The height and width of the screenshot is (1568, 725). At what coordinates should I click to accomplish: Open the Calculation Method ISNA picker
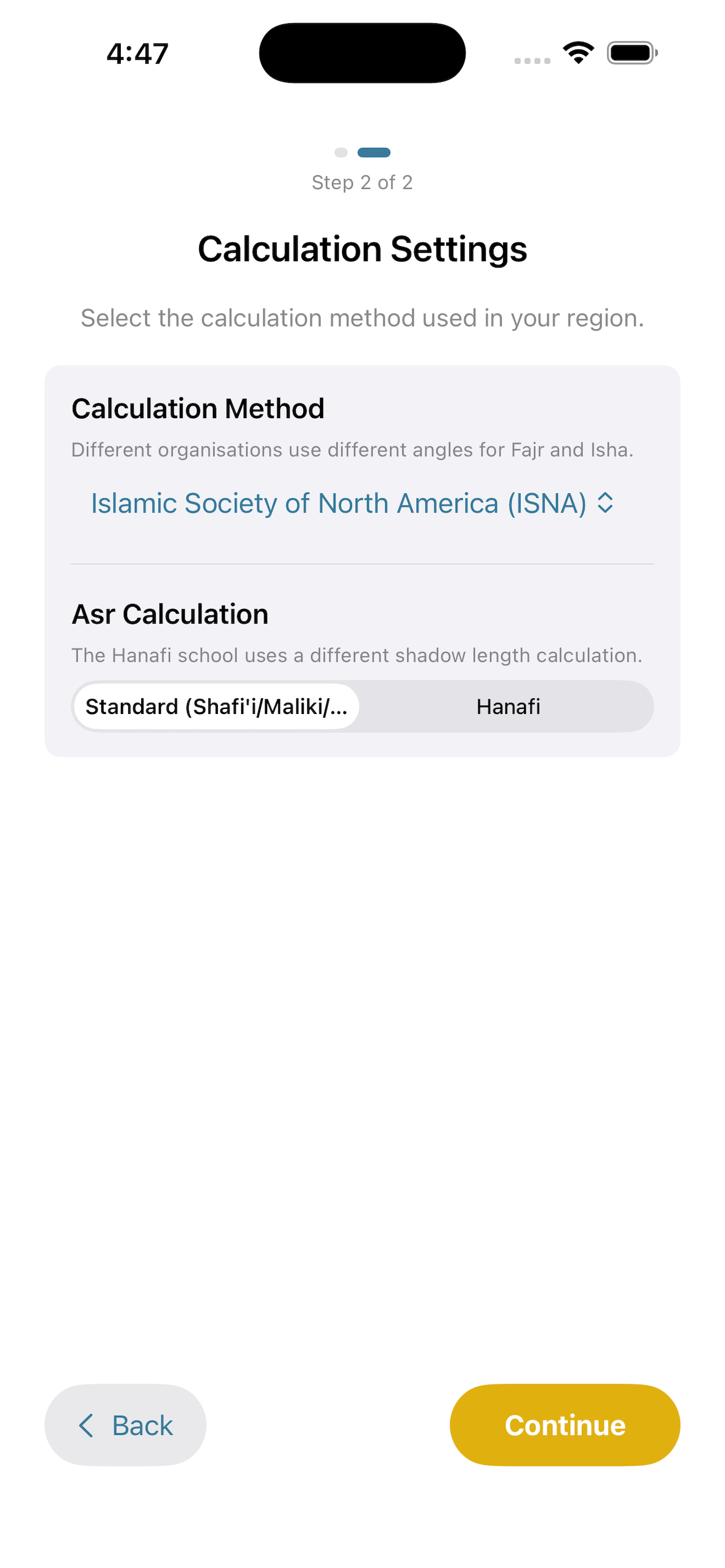click(352, 503)
